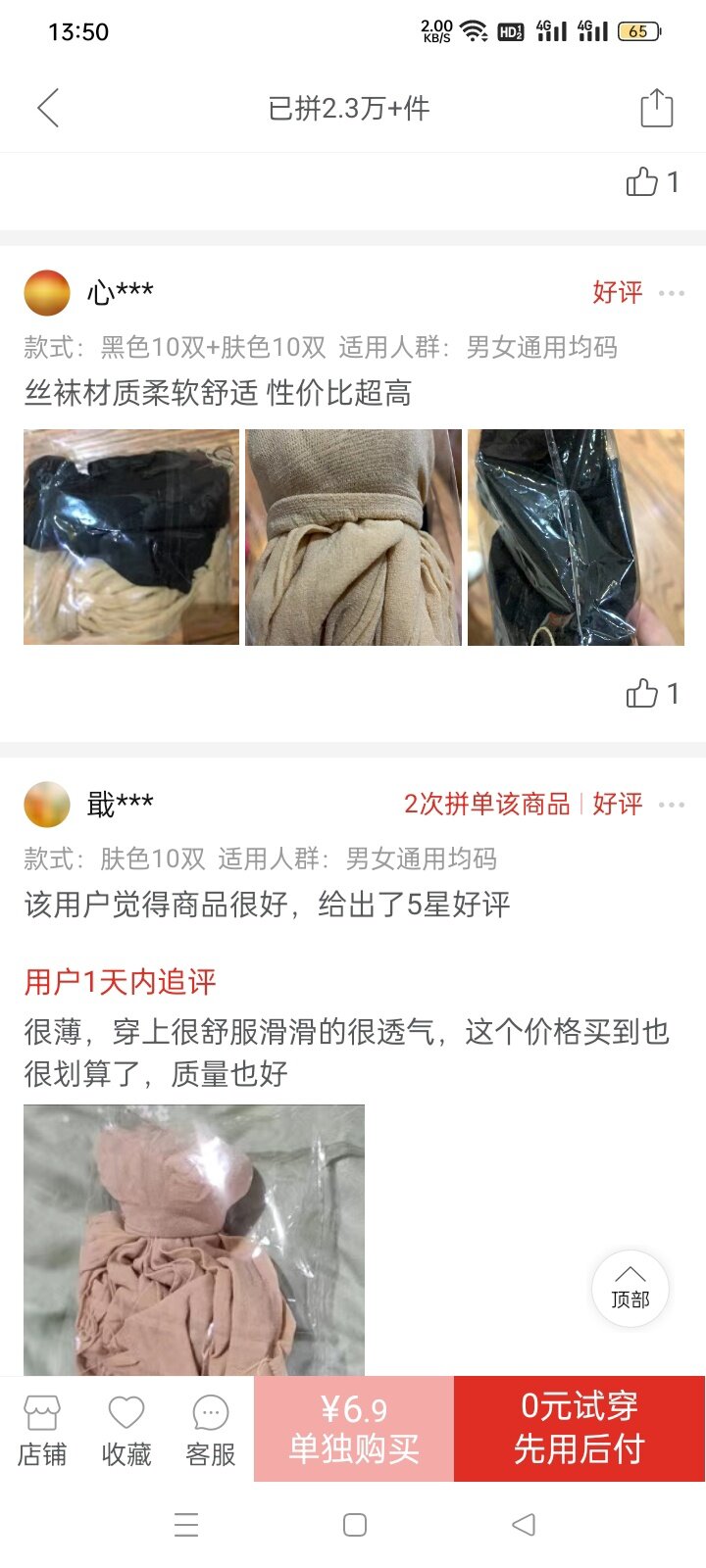Open 心***'s user avatar

tap(47, 293)
